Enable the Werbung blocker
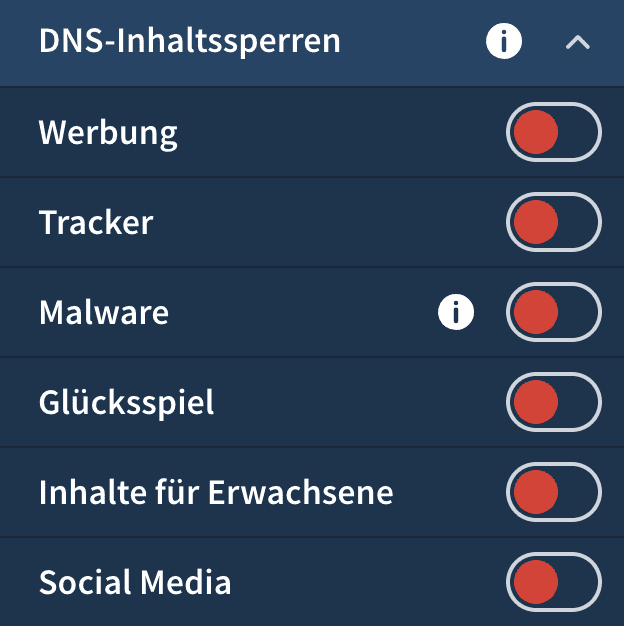 [554, 132]
